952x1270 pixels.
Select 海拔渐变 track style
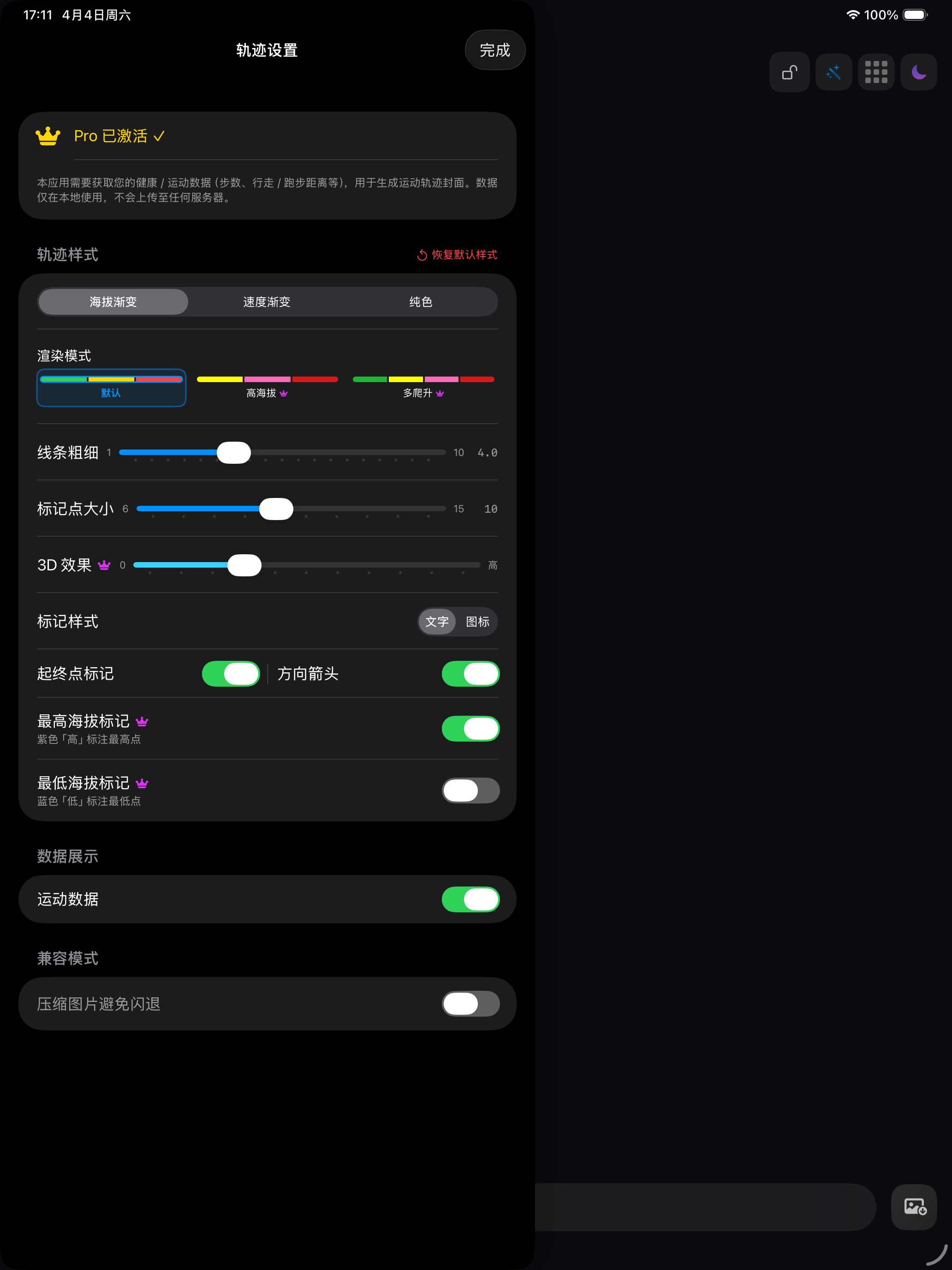click(x=113, y=302)
